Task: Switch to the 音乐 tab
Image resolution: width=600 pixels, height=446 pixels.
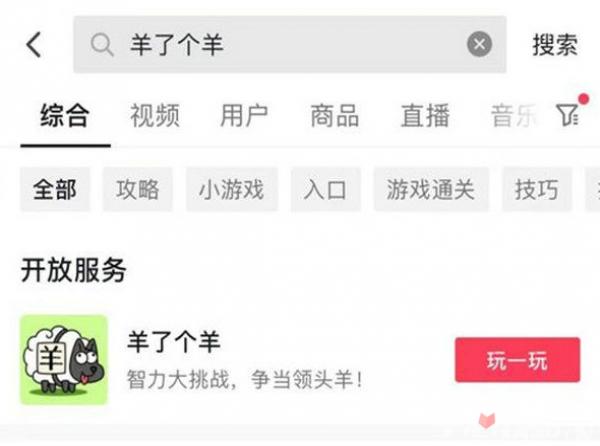Action: click(x=514, y=115)
